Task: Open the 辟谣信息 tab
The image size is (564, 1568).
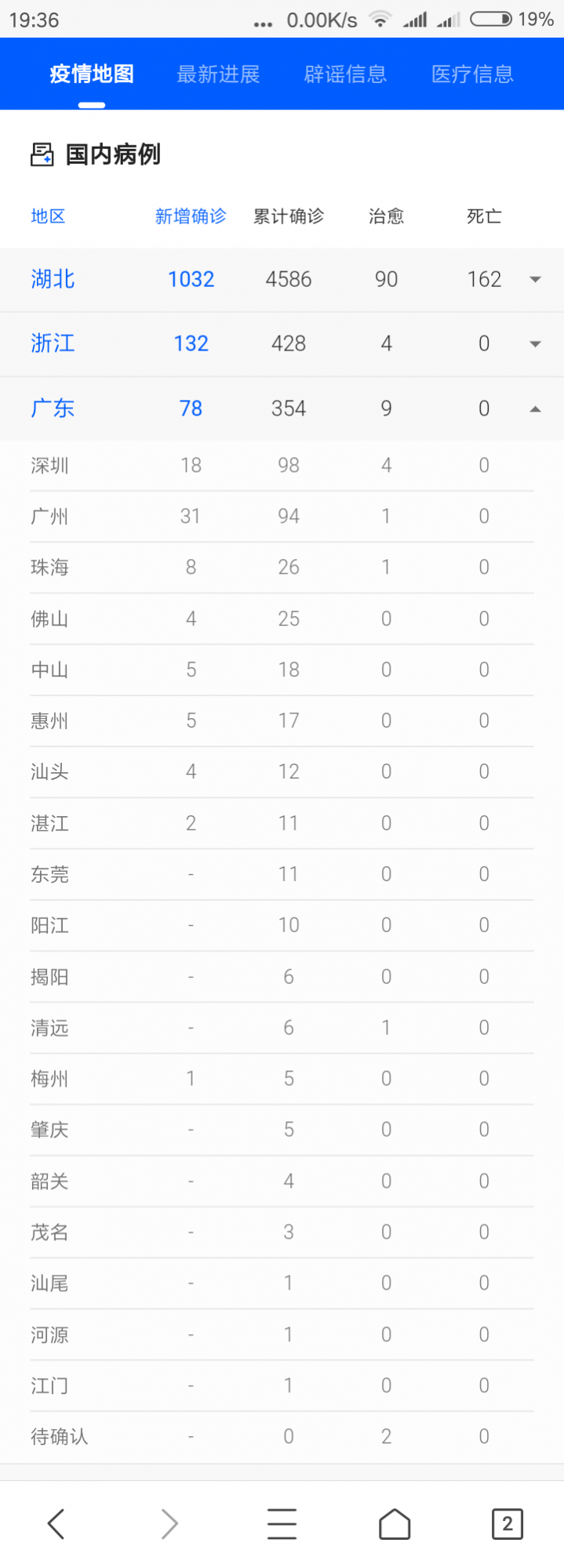Action: (345, 74)
